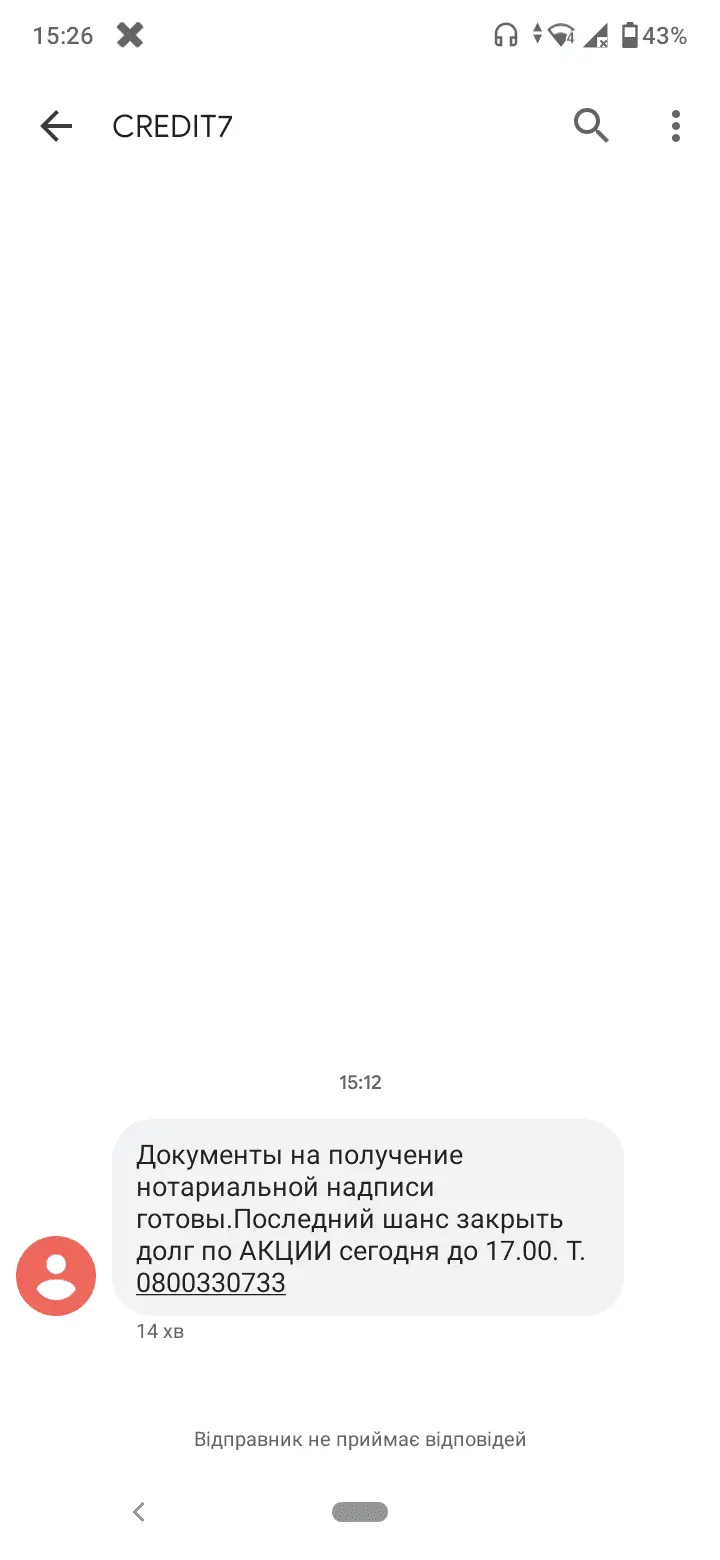Go home via the navigation pill
Image resolution: width=720 pixels, height=1560 pixels.
360,1512
